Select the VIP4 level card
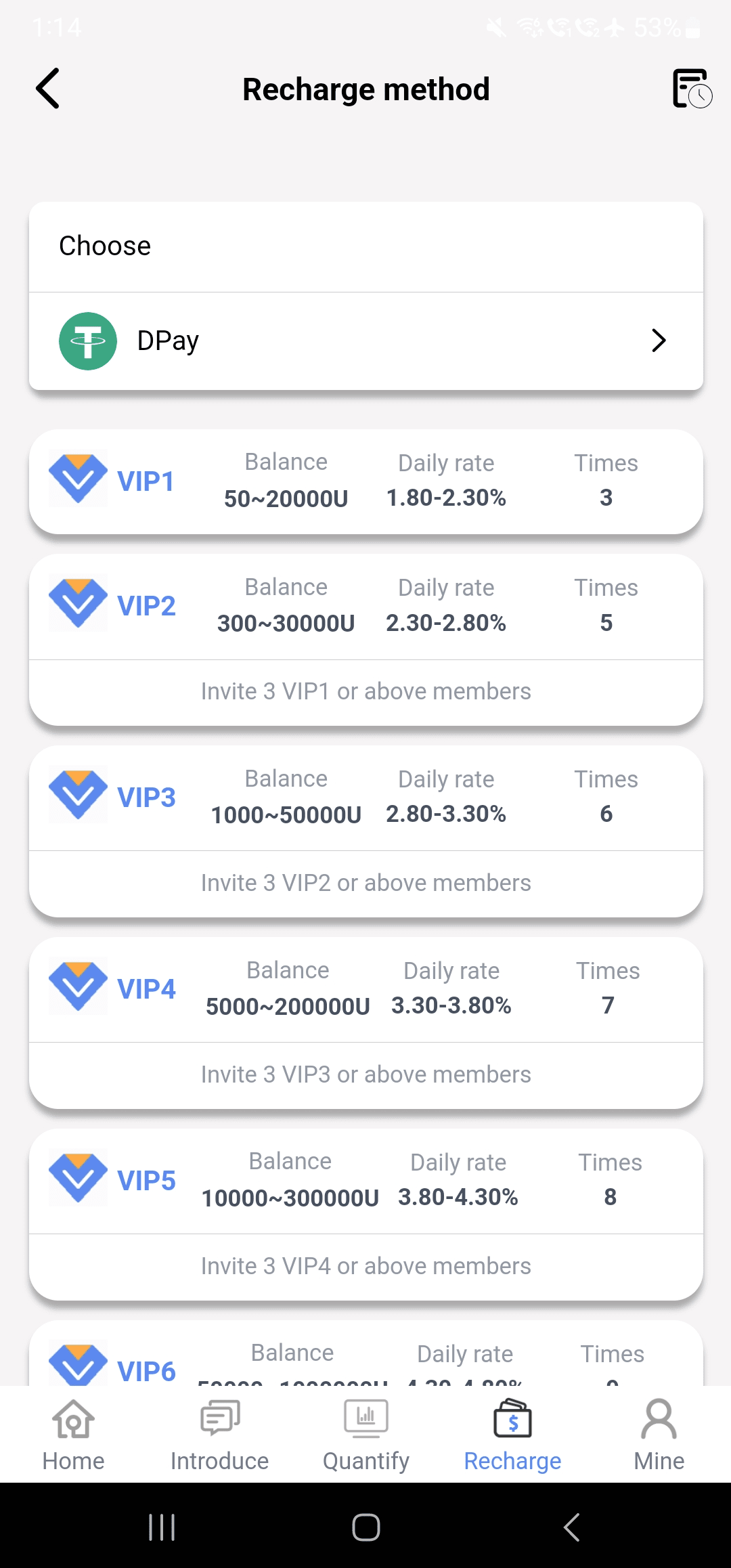 click(x=365, y=989)
